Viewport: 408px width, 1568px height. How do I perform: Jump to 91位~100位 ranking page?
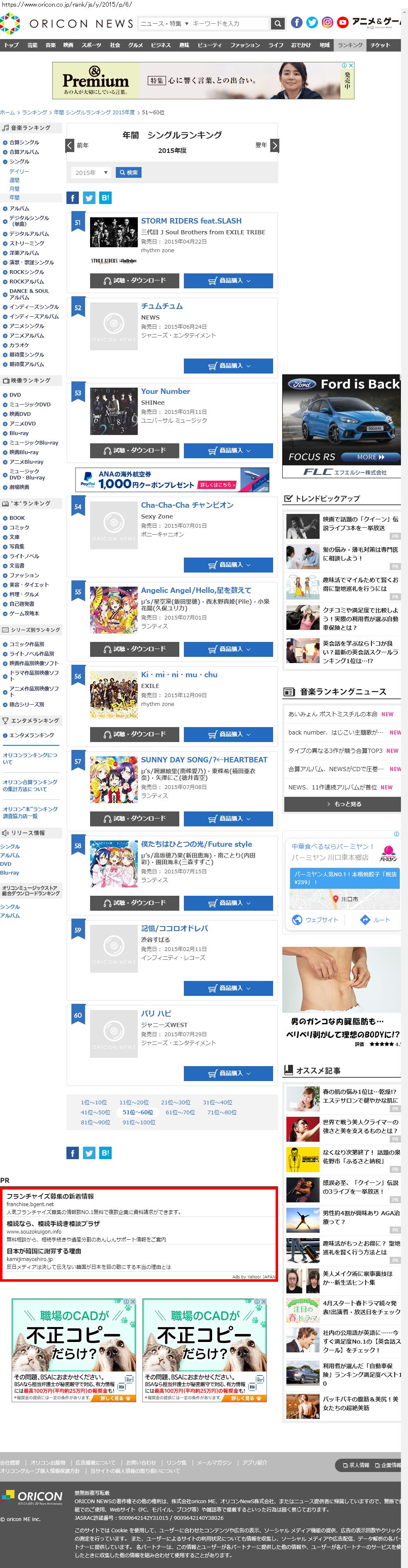(139, 1122)
